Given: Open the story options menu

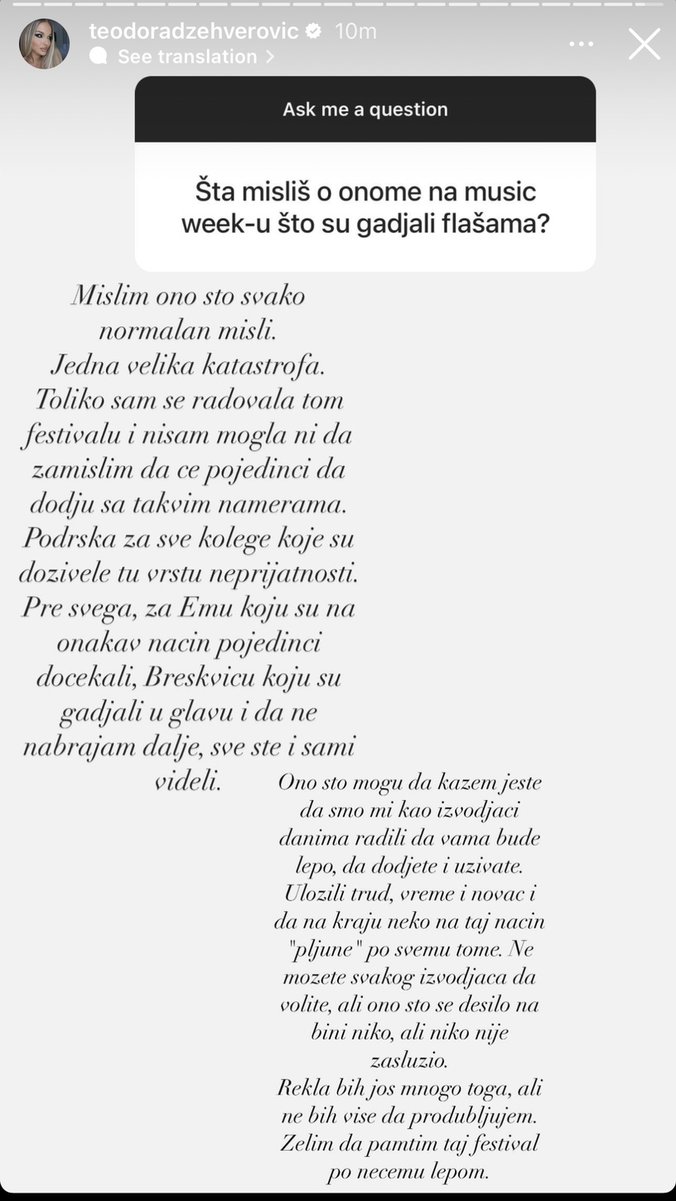Looking at the screenshot, I should [581, 45].
